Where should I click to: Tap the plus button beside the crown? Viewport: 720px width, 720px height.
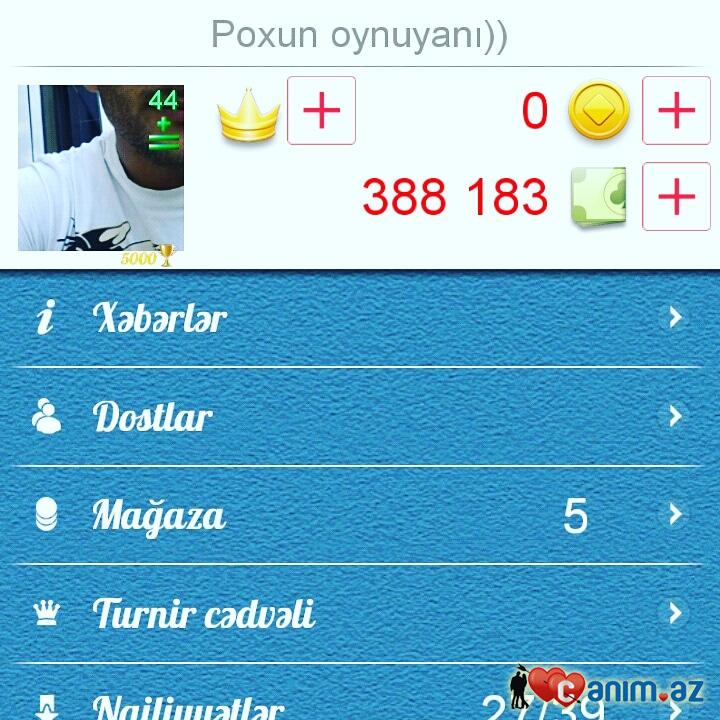pyautogui.click(x=321, y=111)
